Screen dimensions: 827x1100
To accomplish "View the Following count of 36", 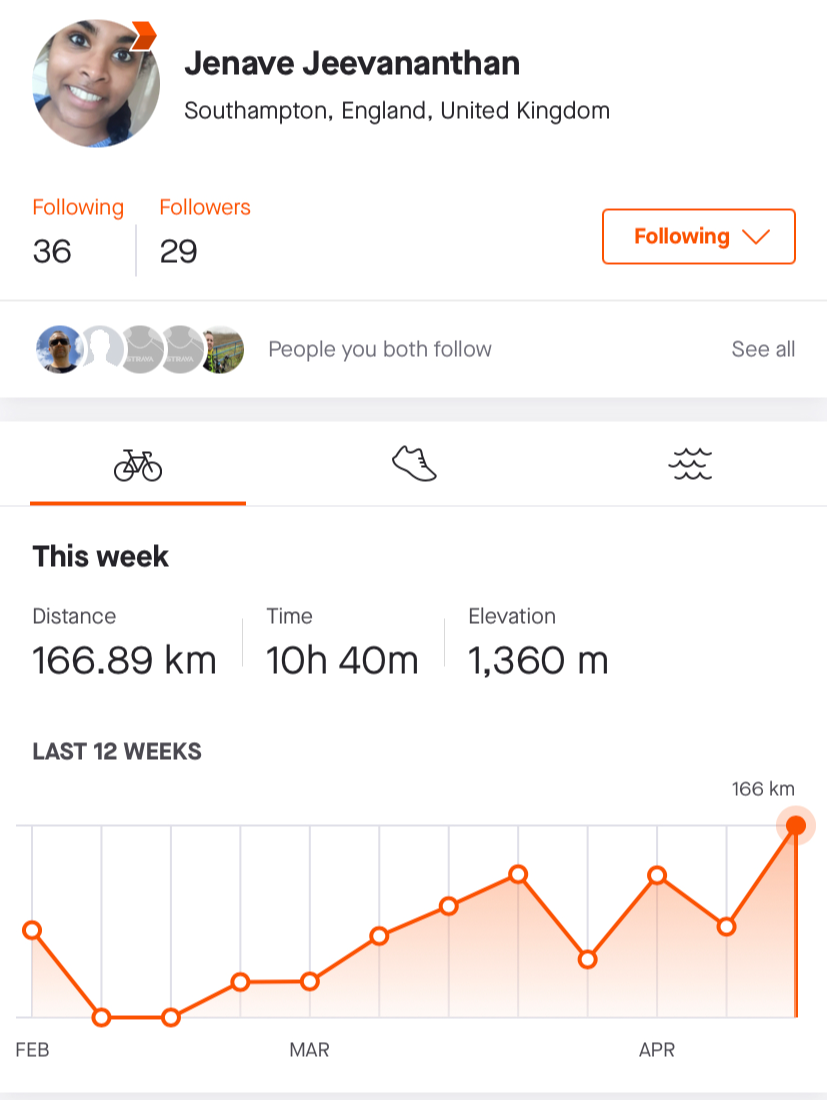I will (x=53, y=250).
